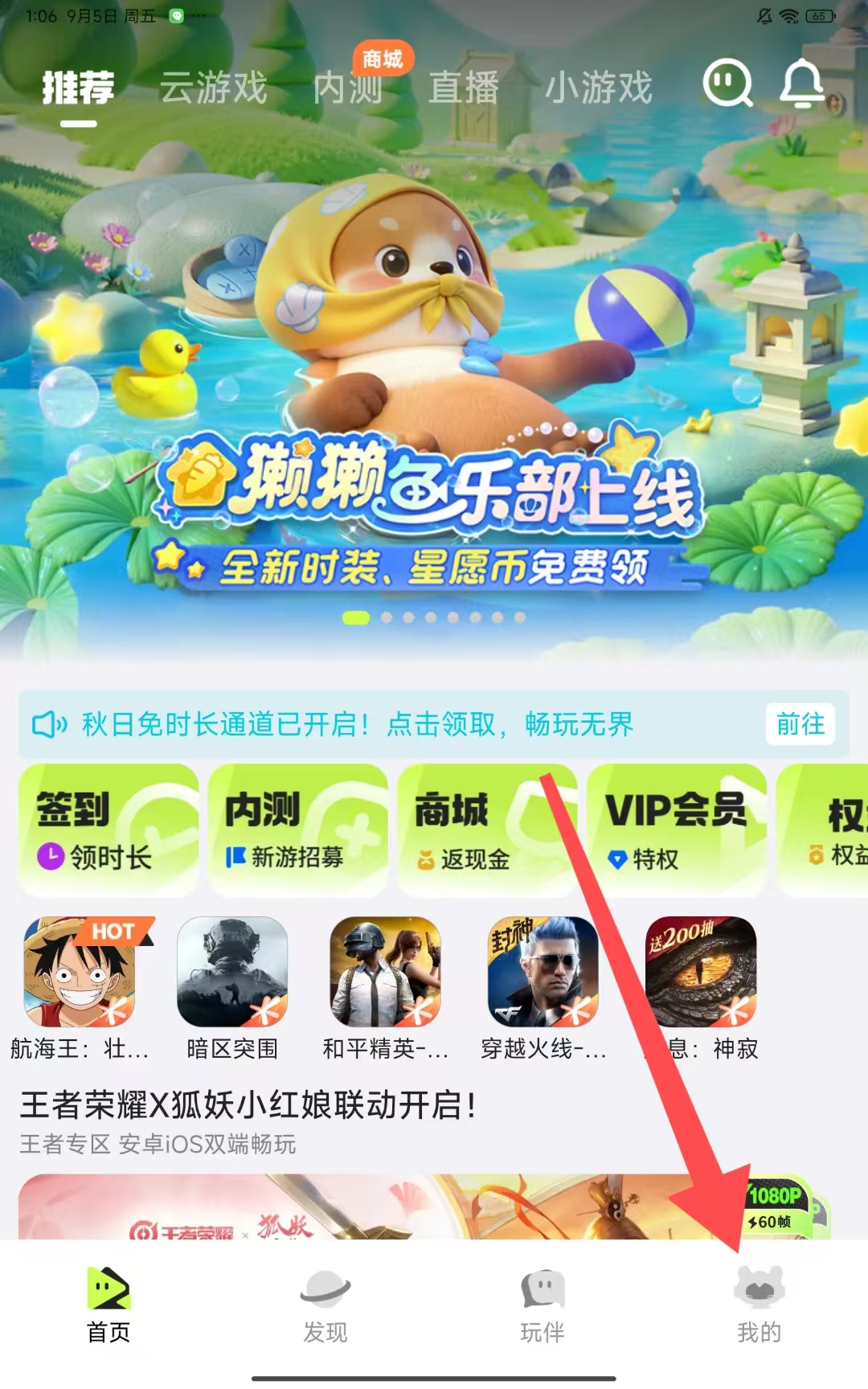
Task: Switch to the 小游戏 tab
Action: pos(599,88)
